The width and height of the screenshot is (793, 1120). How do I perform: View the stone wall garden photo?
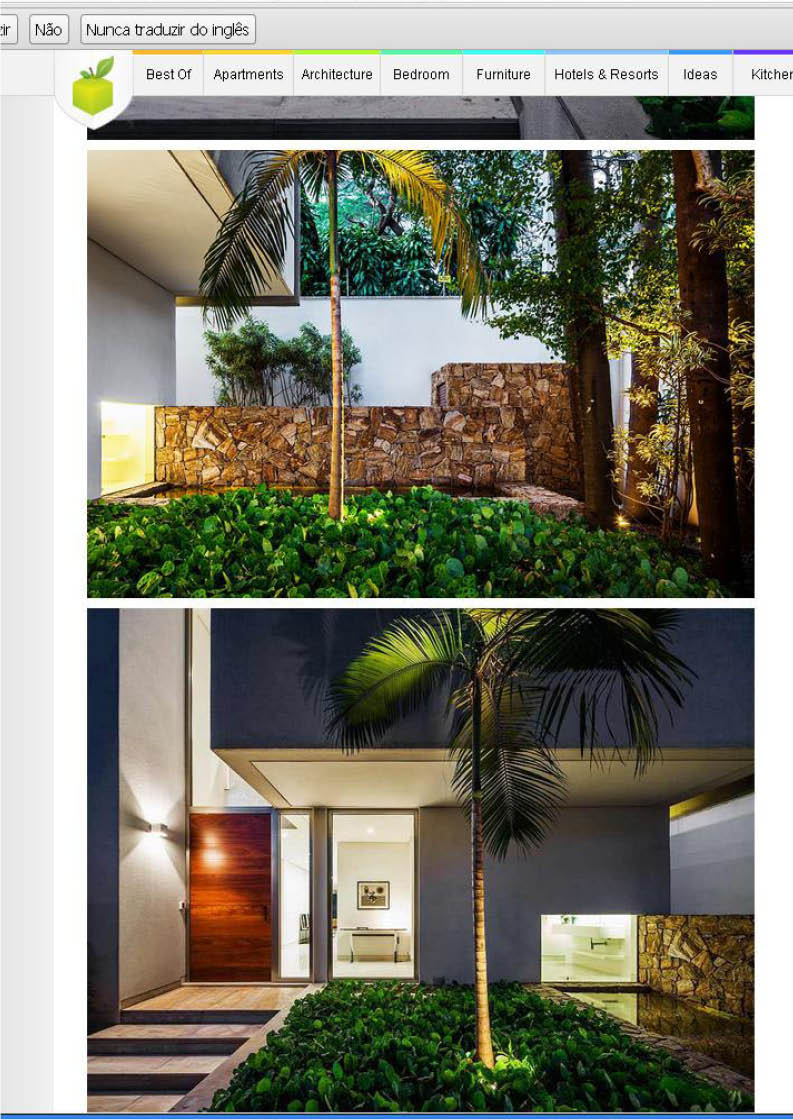point(420,374)
